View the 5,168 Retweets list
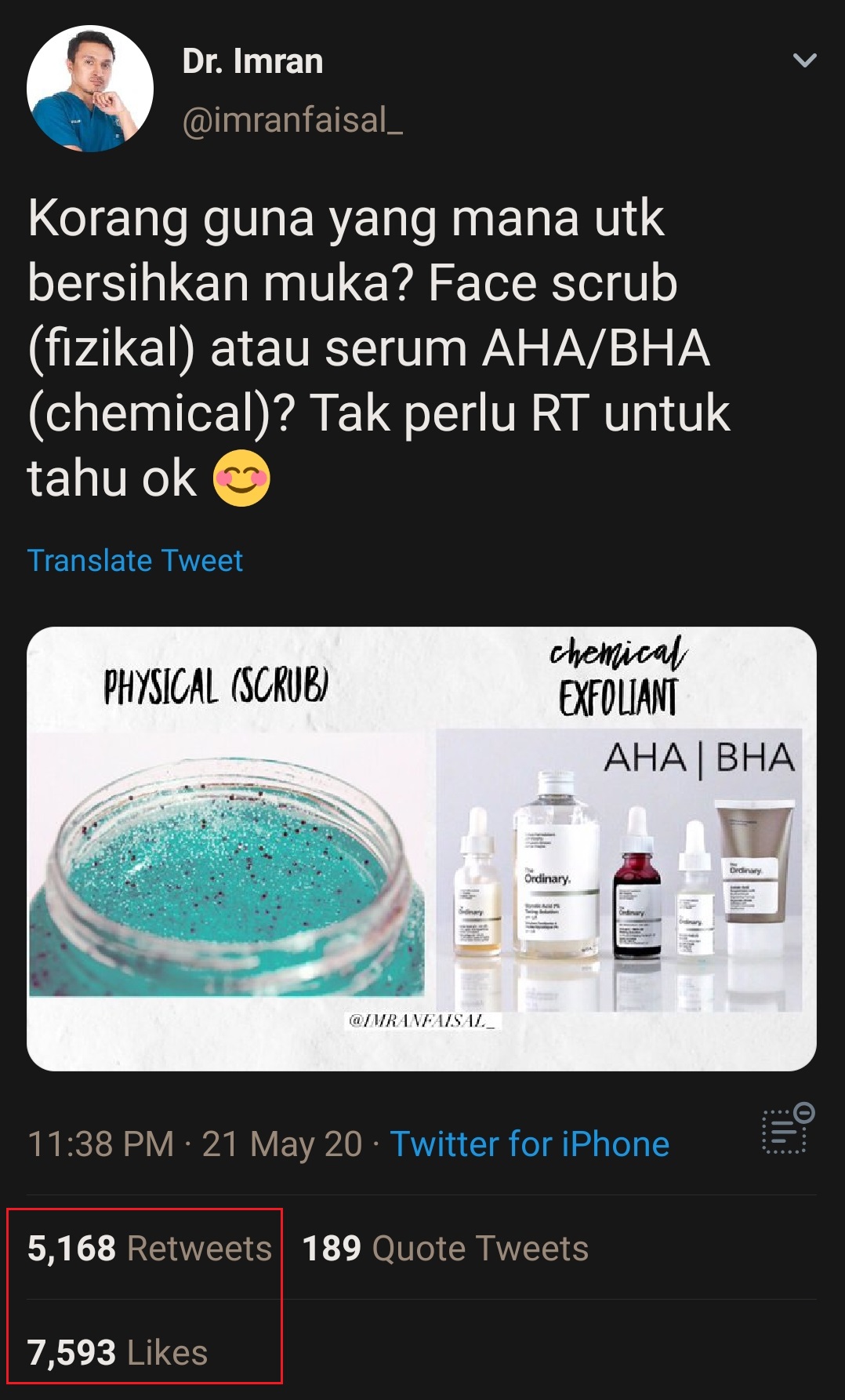The width and height of the screenshot is (845, 1400). (x=150, y=1248)
